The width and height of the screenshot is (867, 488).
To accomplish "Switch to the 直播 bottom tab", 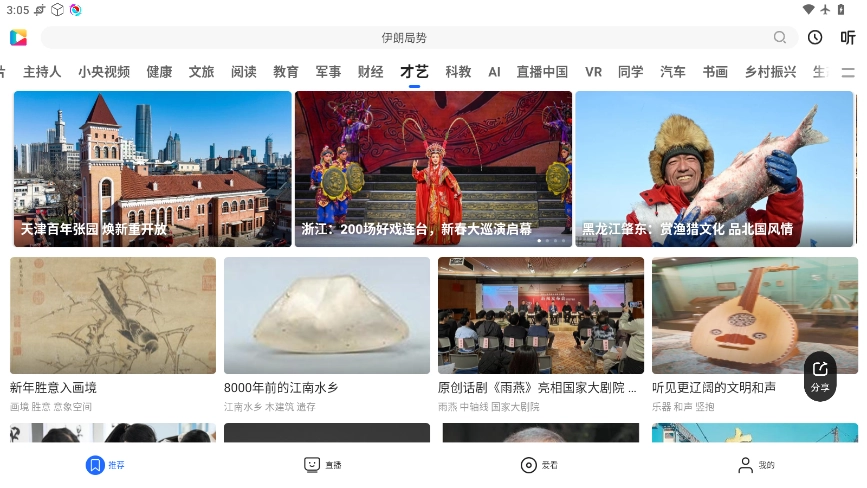I will pos(323,465).
